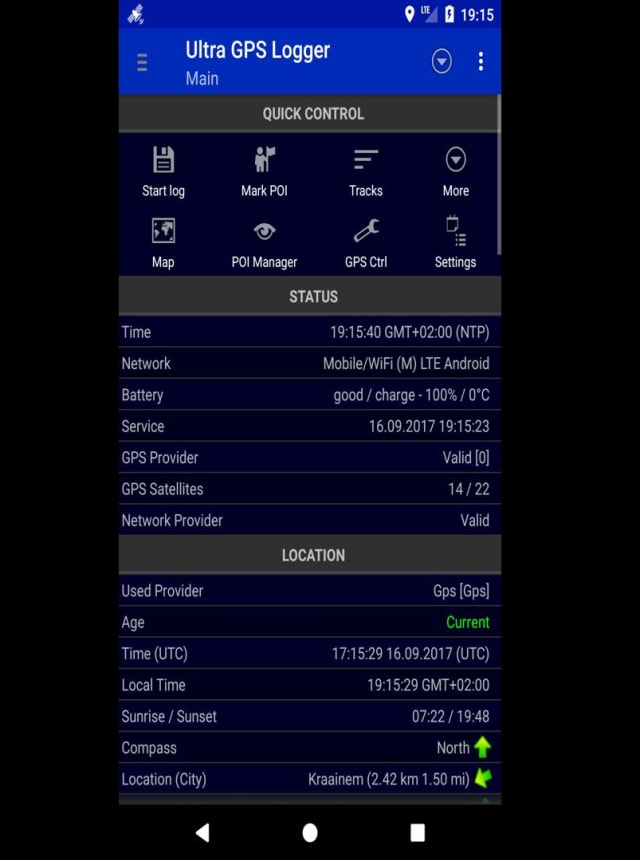
Task: Open the circled dropdown arrow in app bar
Action: pyautogui.click(x=441, y=62)
